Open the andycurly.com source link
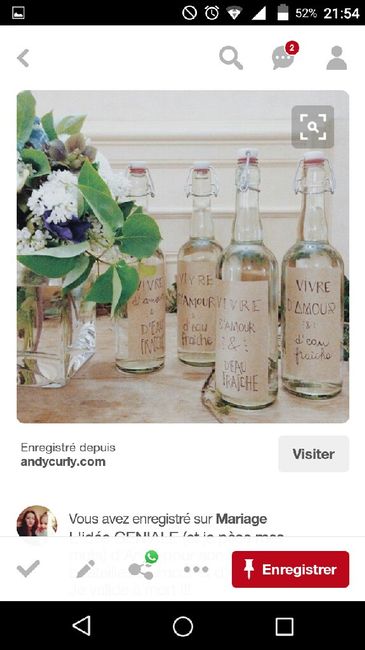Image resolution: width=365 pixels, height=650 pixels. [63, 462]
